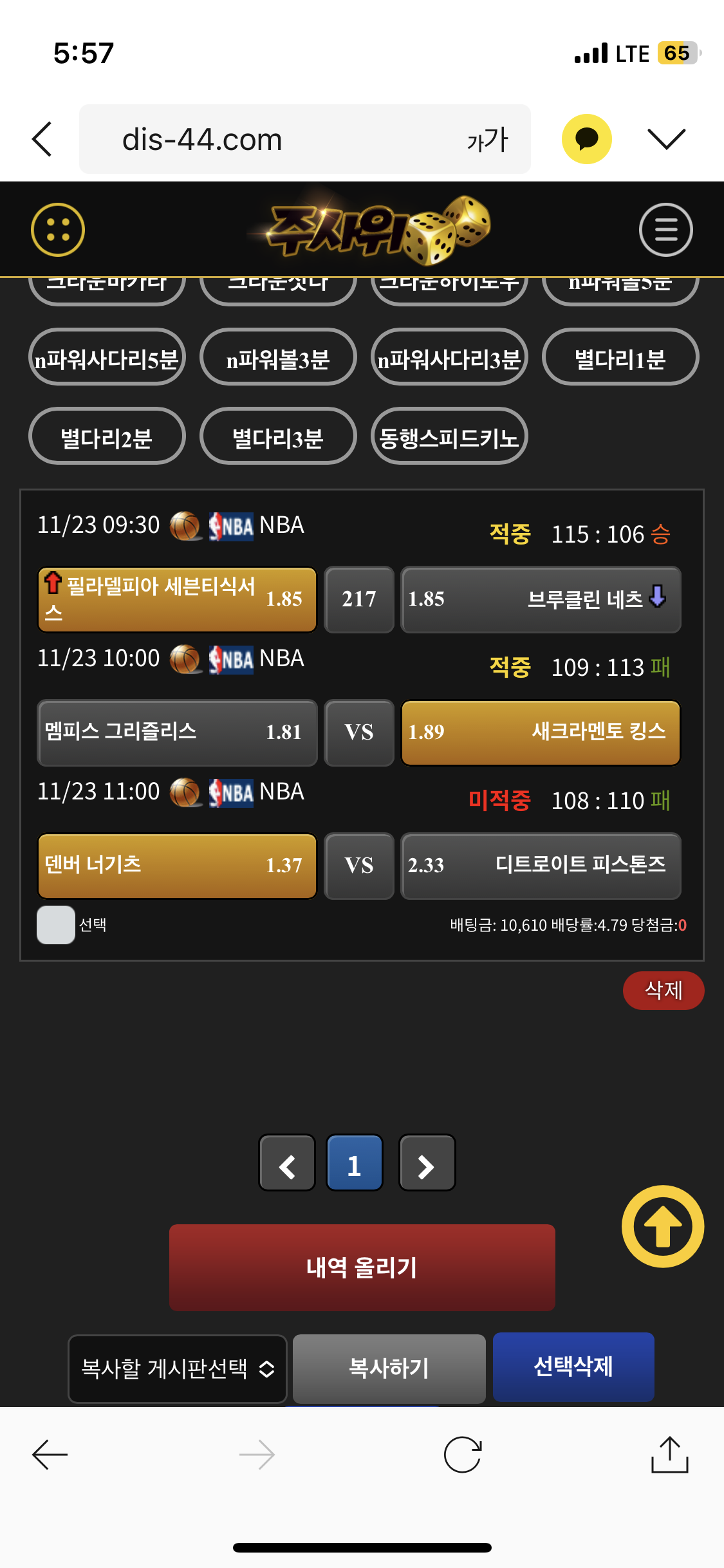
Task: Open 별다리2분 game chip
Action: (107, 436)
